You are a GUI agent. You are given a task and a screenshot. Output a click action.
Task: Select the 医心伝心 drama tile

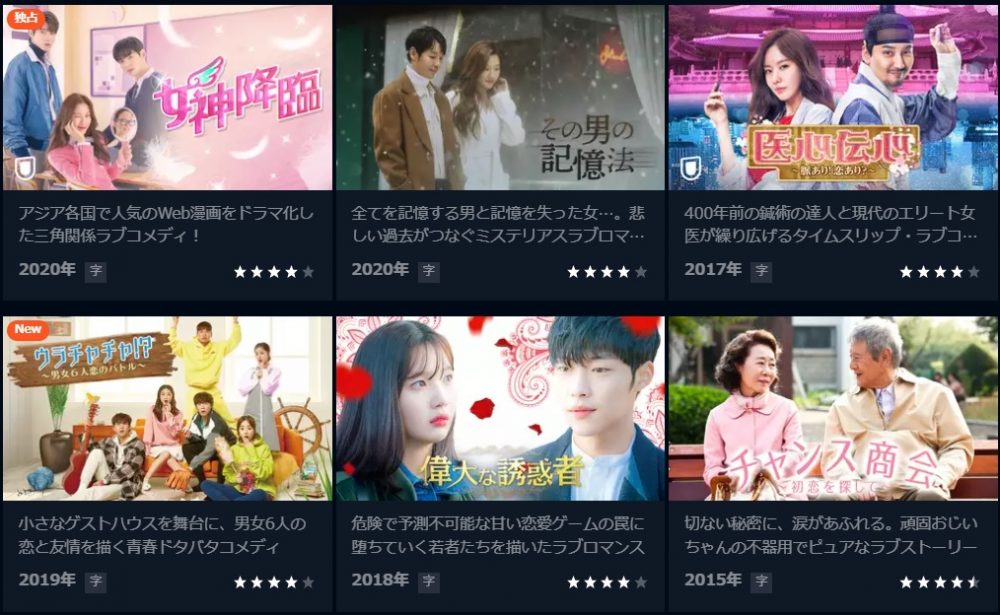click(832, 98)
